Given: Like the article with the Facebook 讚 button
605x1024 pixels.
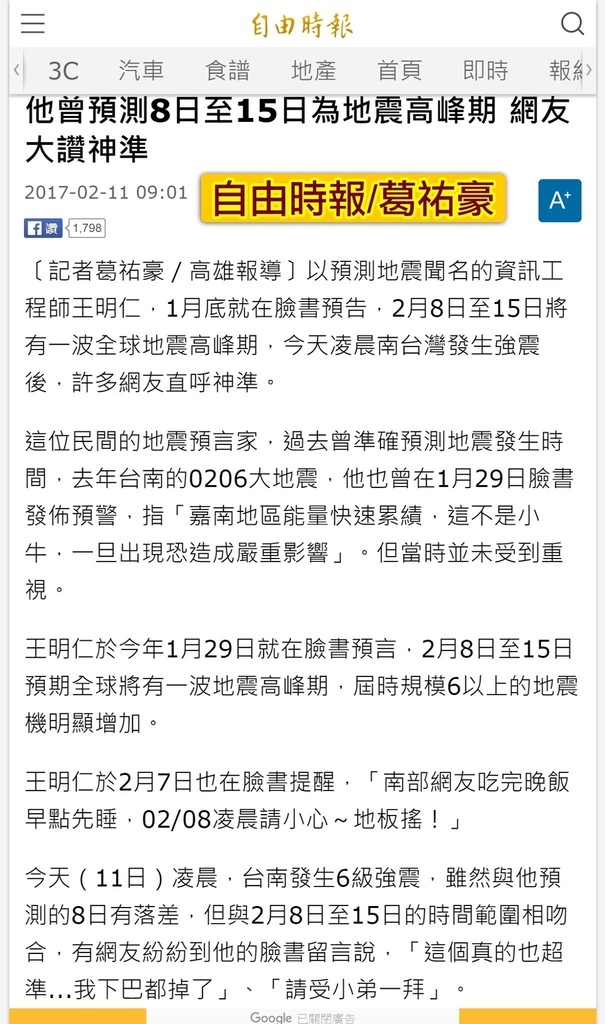Looking at the screenshot, I should pos(43,228).
